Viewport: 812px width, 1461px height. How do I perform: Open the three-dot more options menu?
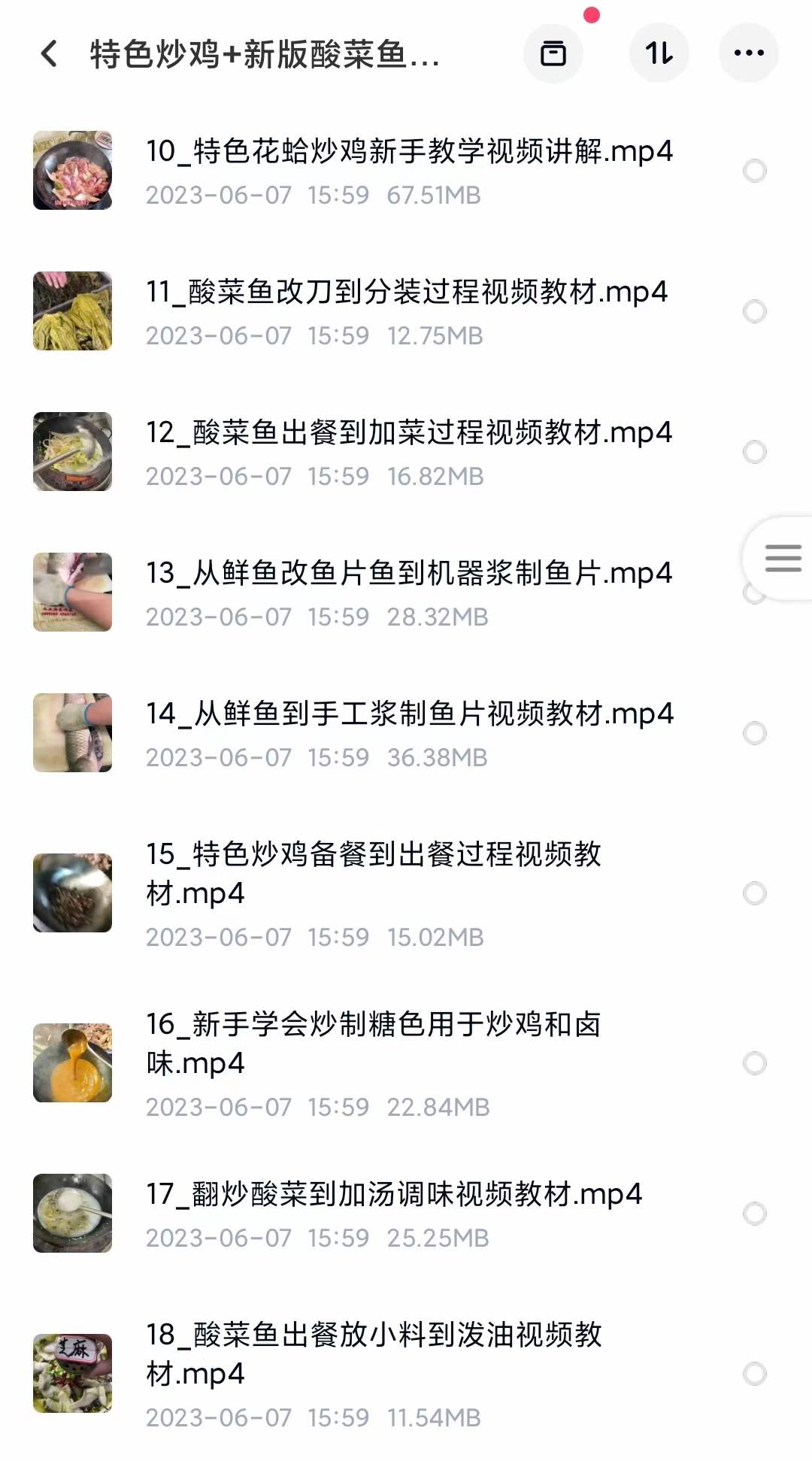(x=749, y=53)
